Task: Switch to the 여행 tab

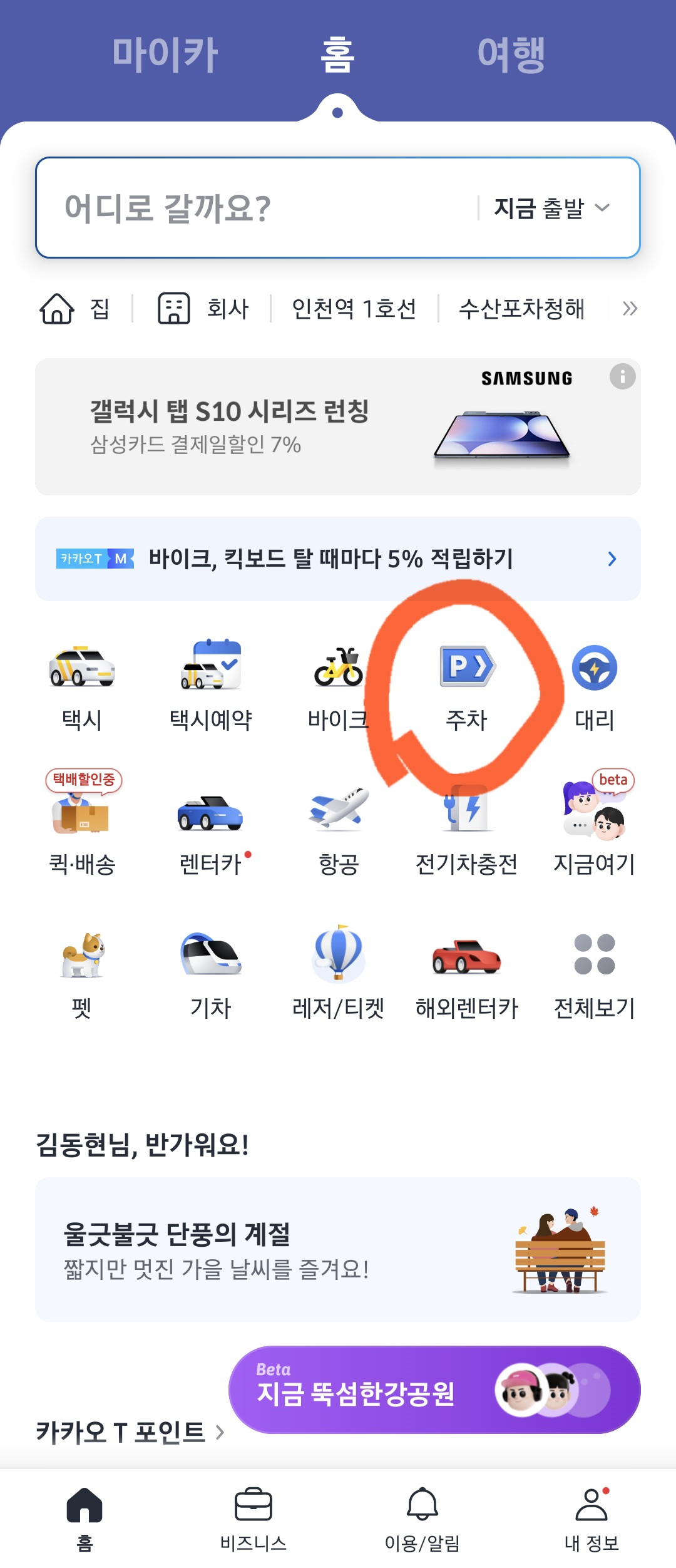Action: [511, 55]
